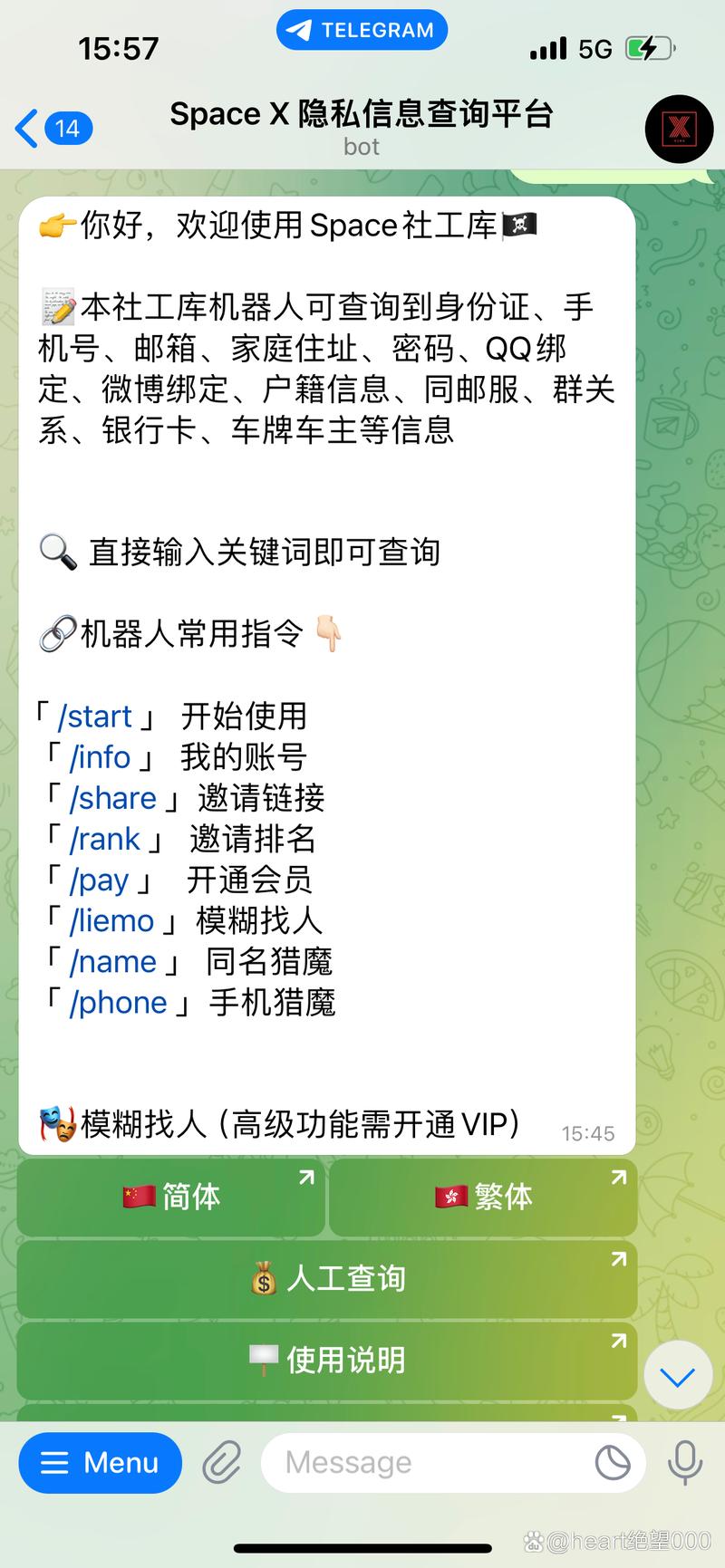725x1568 pixels.
Task: Tap the /rank command link
Action: (x=104, y=839)
